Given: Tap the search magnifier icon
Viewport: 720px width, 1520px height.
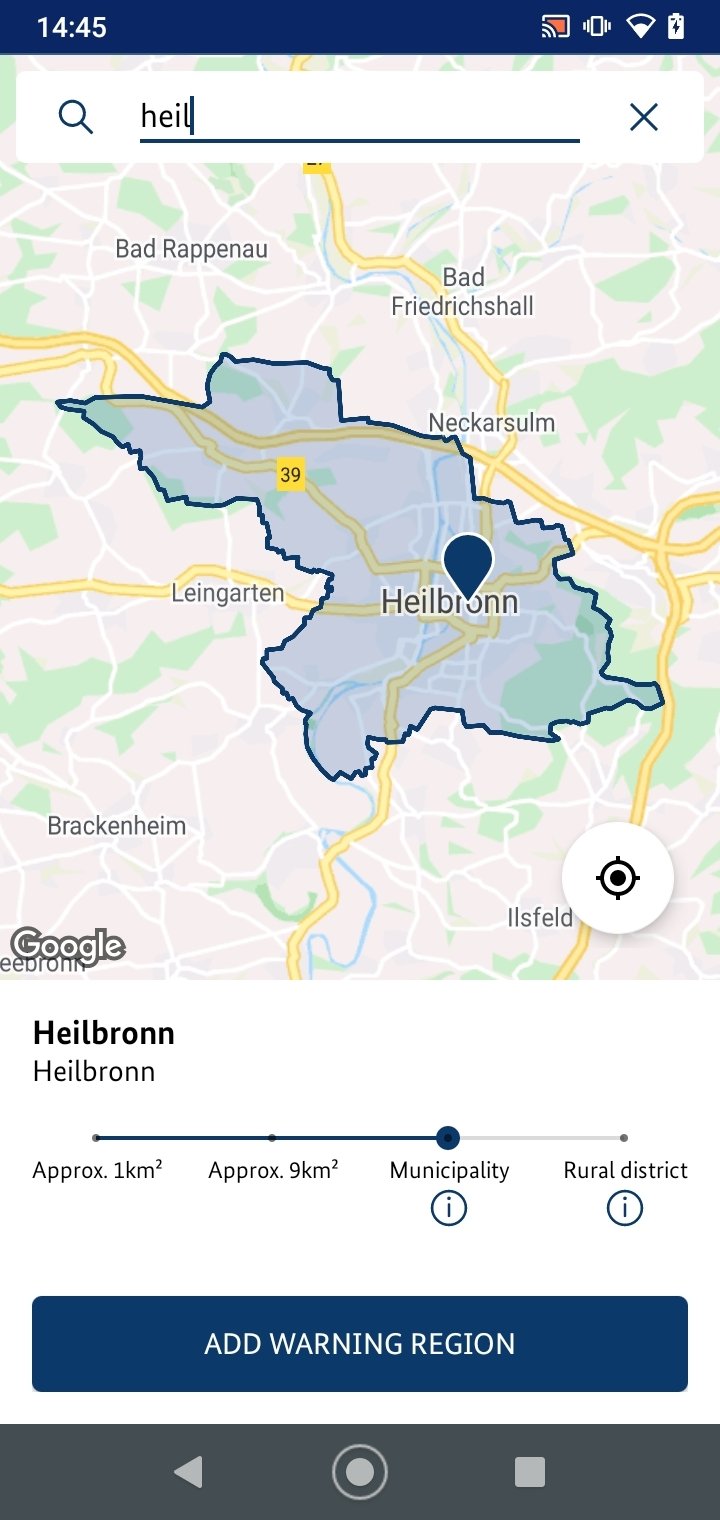Looking at the screenshot, I should pyautogui.click(x=76, y=117).
